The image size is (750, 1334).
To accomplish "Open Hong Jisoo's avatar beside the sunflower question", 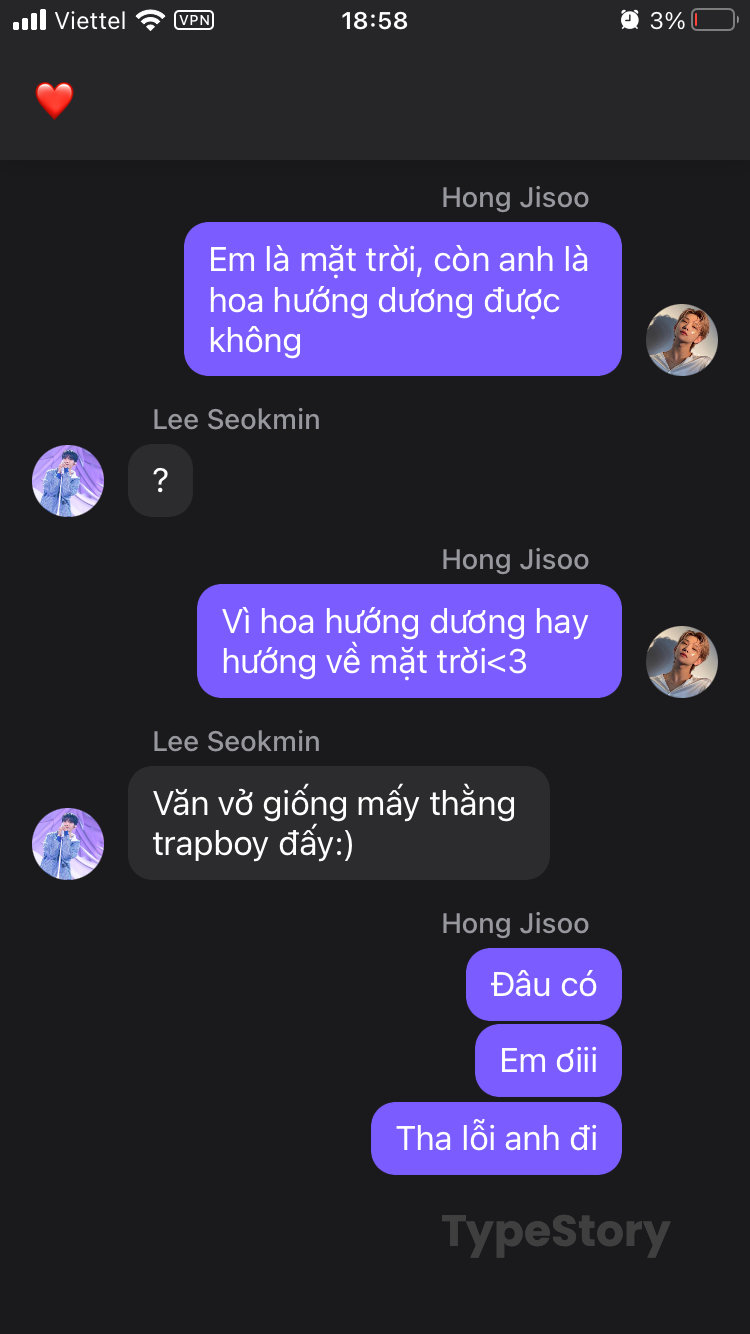I will tap(682, 340).
